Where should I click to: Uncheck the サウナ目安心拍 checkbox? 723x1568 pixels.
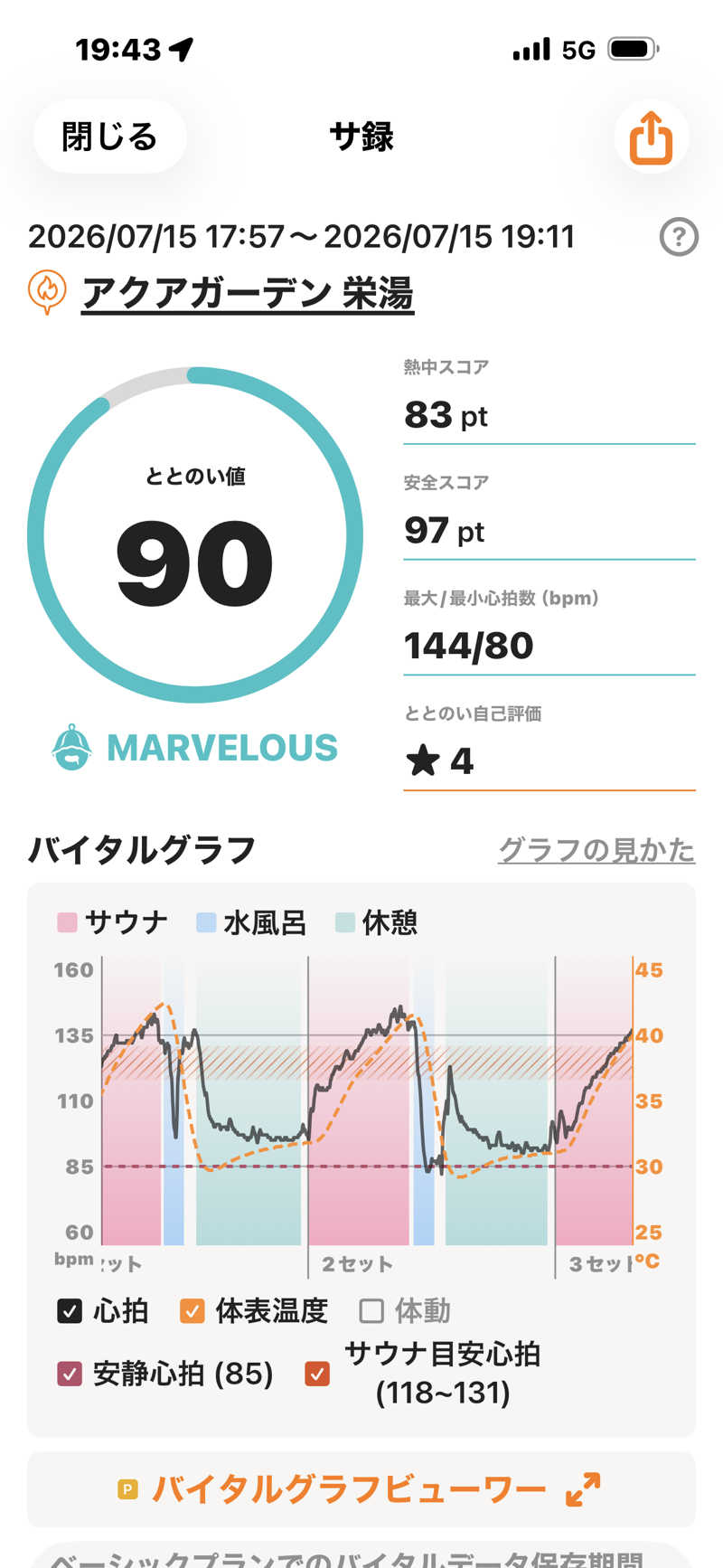coord(317,1374)
